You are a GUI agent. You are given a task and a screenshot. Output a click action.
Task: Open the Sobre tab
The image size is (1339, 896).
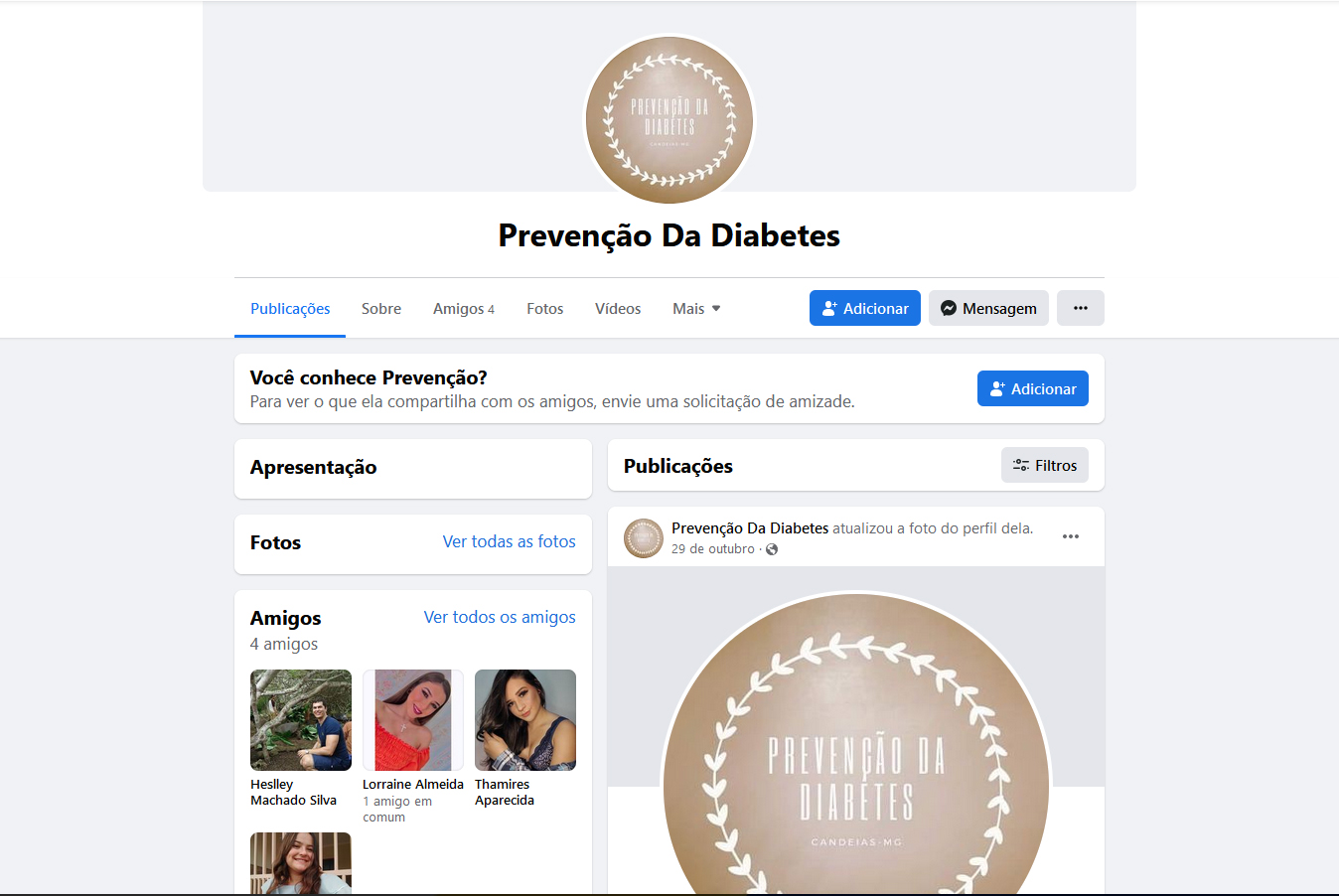[x=381, y=309]
